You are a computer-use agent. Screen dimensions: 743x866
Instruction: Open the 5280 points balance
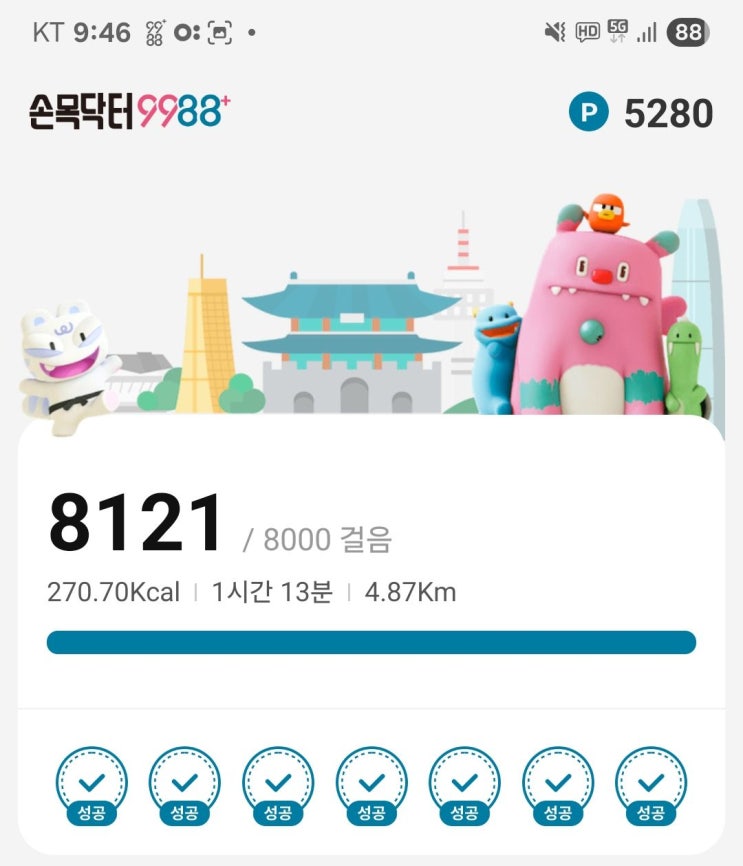click(641, 114)
